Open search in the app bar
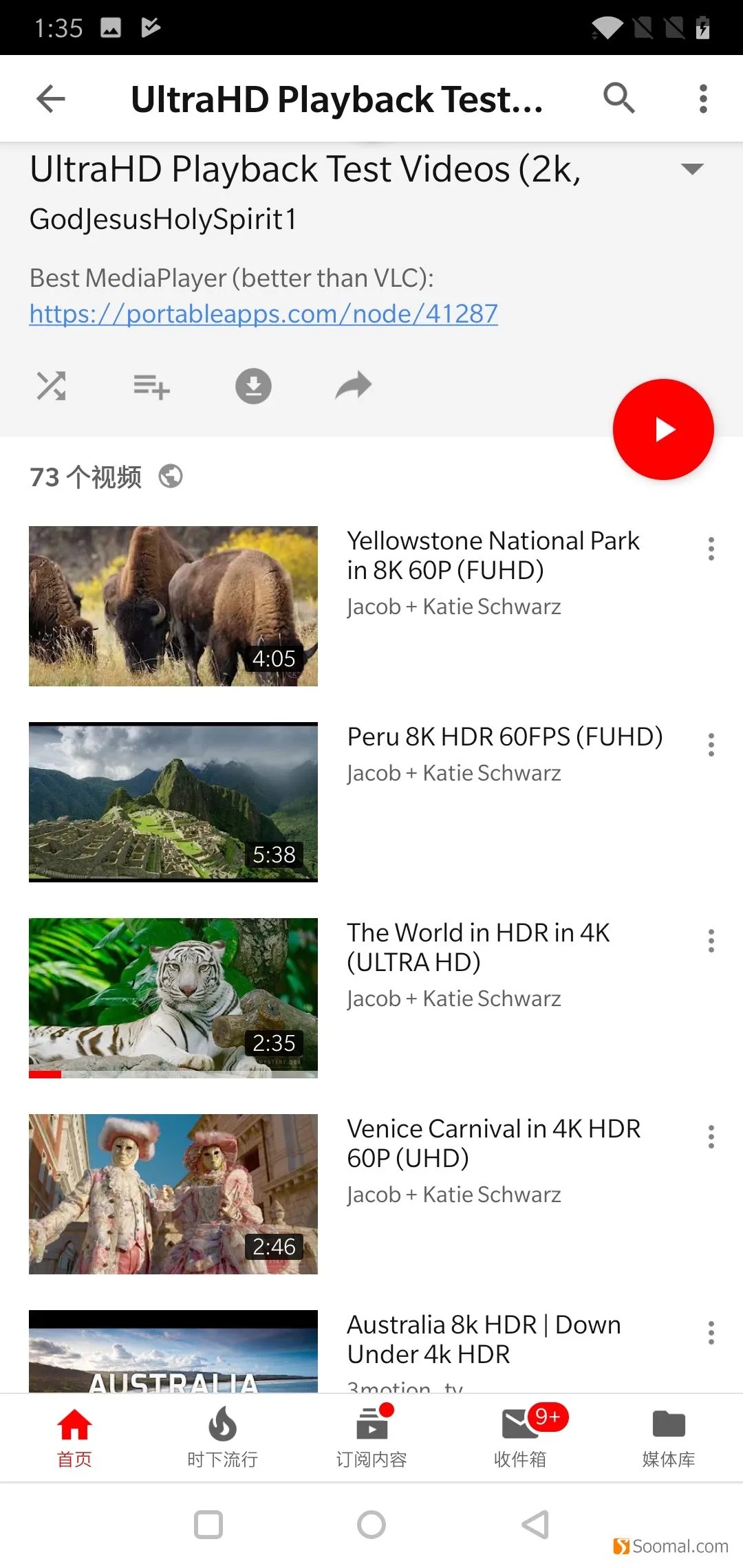Image resolution: width=743 pixels, height=1568 pixels. (x=618, y=98)
